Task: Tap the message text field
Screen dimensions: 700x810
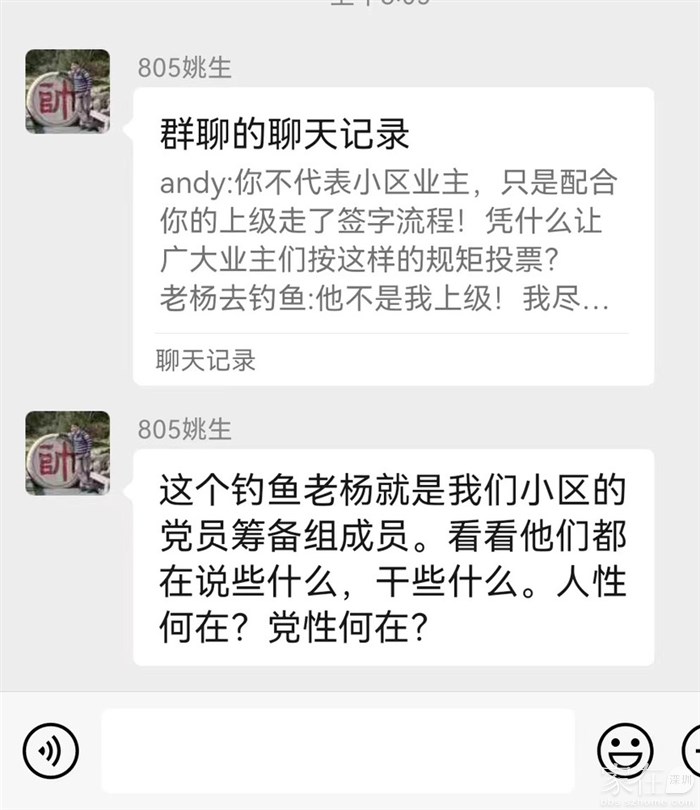Action: tap(338, 750)
